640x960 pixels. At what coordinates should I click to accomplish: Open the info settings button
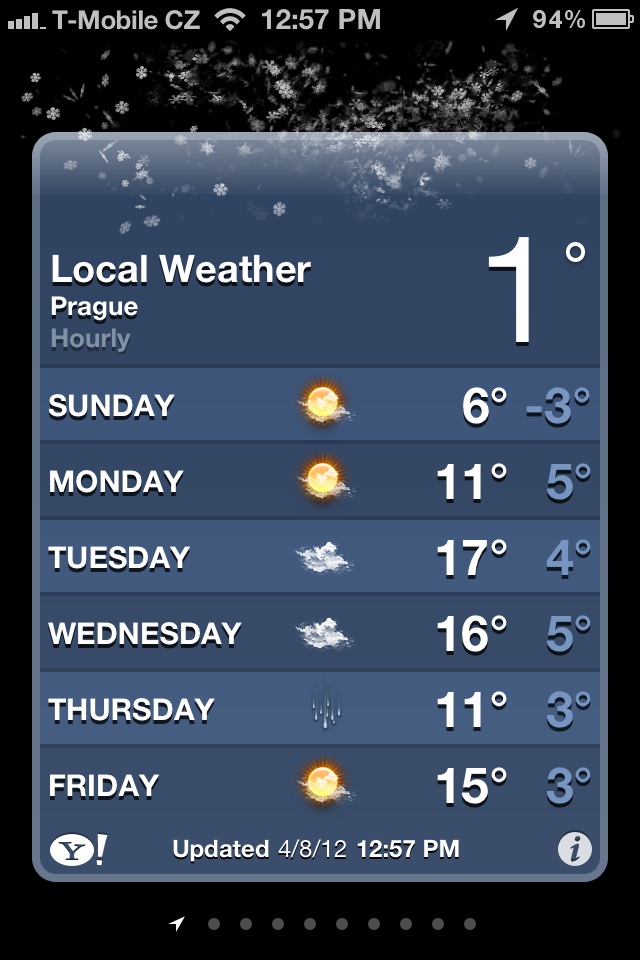click(x=574, y=850)
